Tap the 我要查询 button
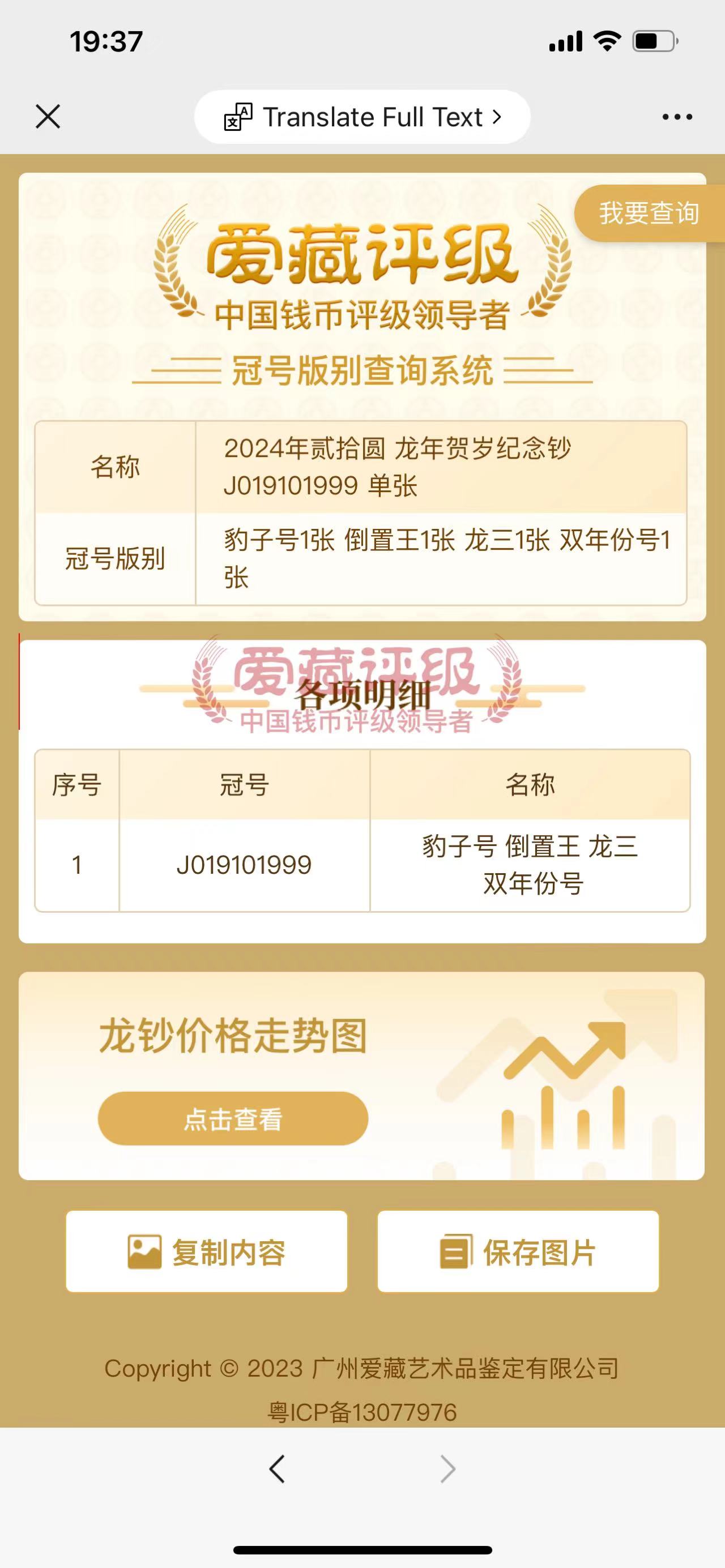Viewport: 725px width, 1568px height. tap(649, 213)
